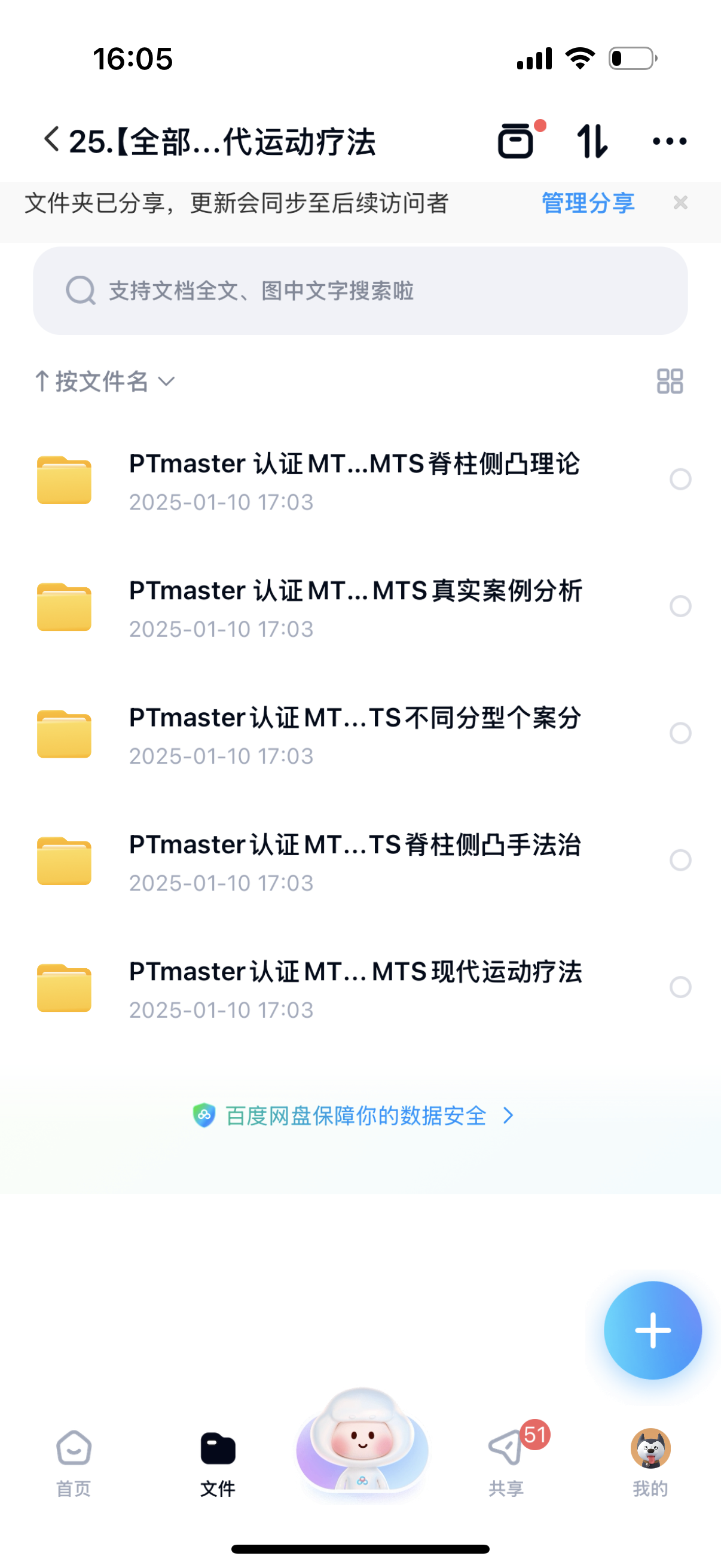The height and width of the screenshot is (1568, 721).
Task: Go back from the current folder
Action: pos(51,140)
